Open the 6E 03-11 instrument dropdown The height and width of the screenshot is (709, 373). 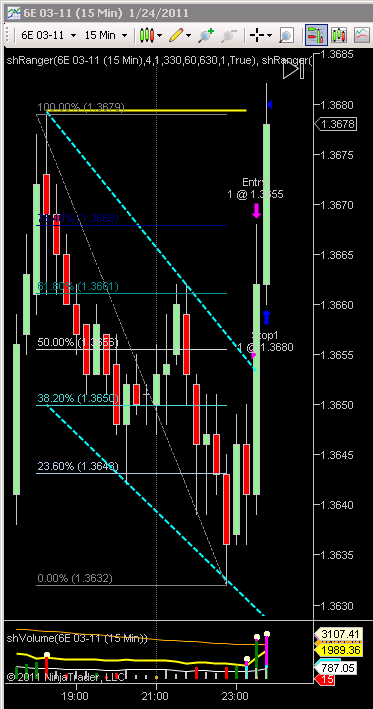tap(48, 35)
